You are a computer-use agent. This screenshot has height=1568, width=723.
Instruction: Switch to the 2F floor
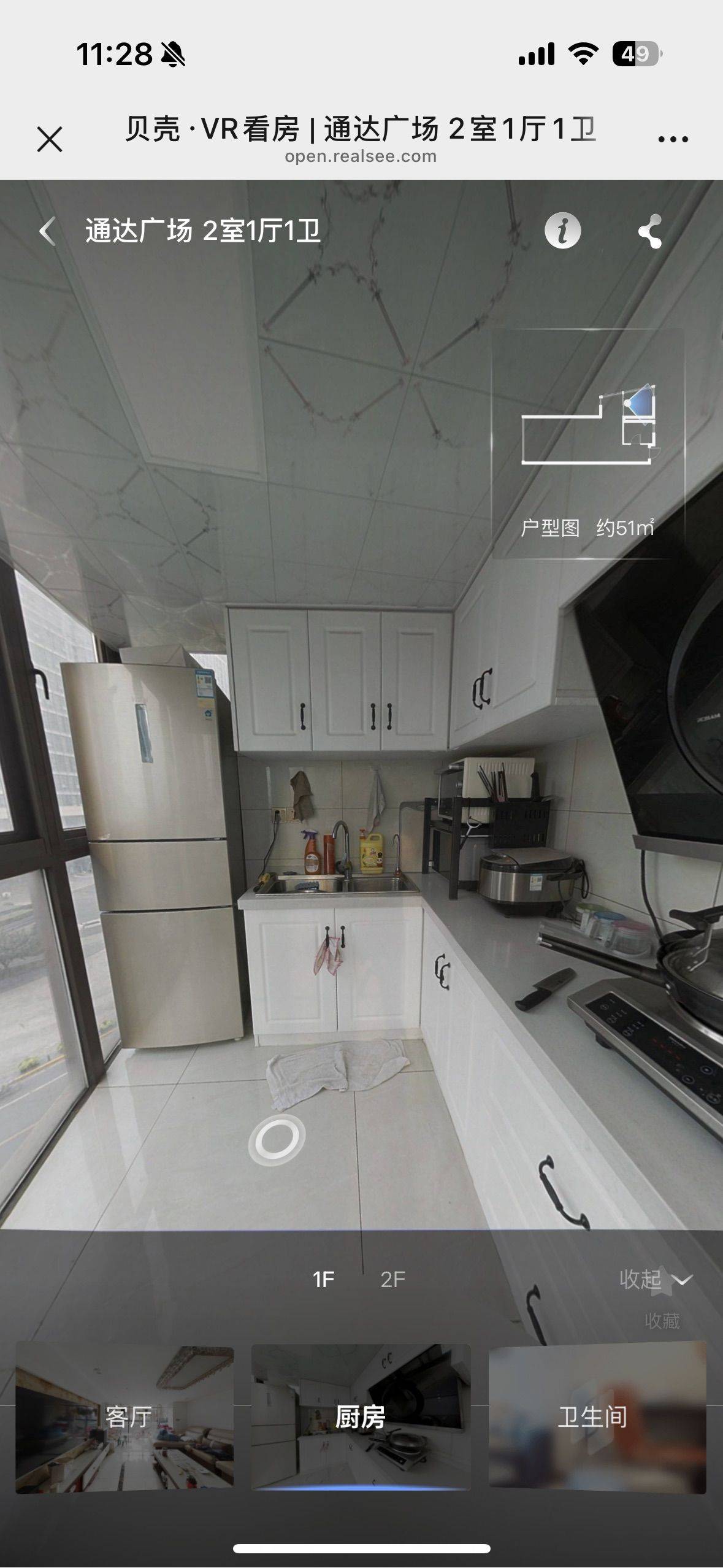point(392,1279)
